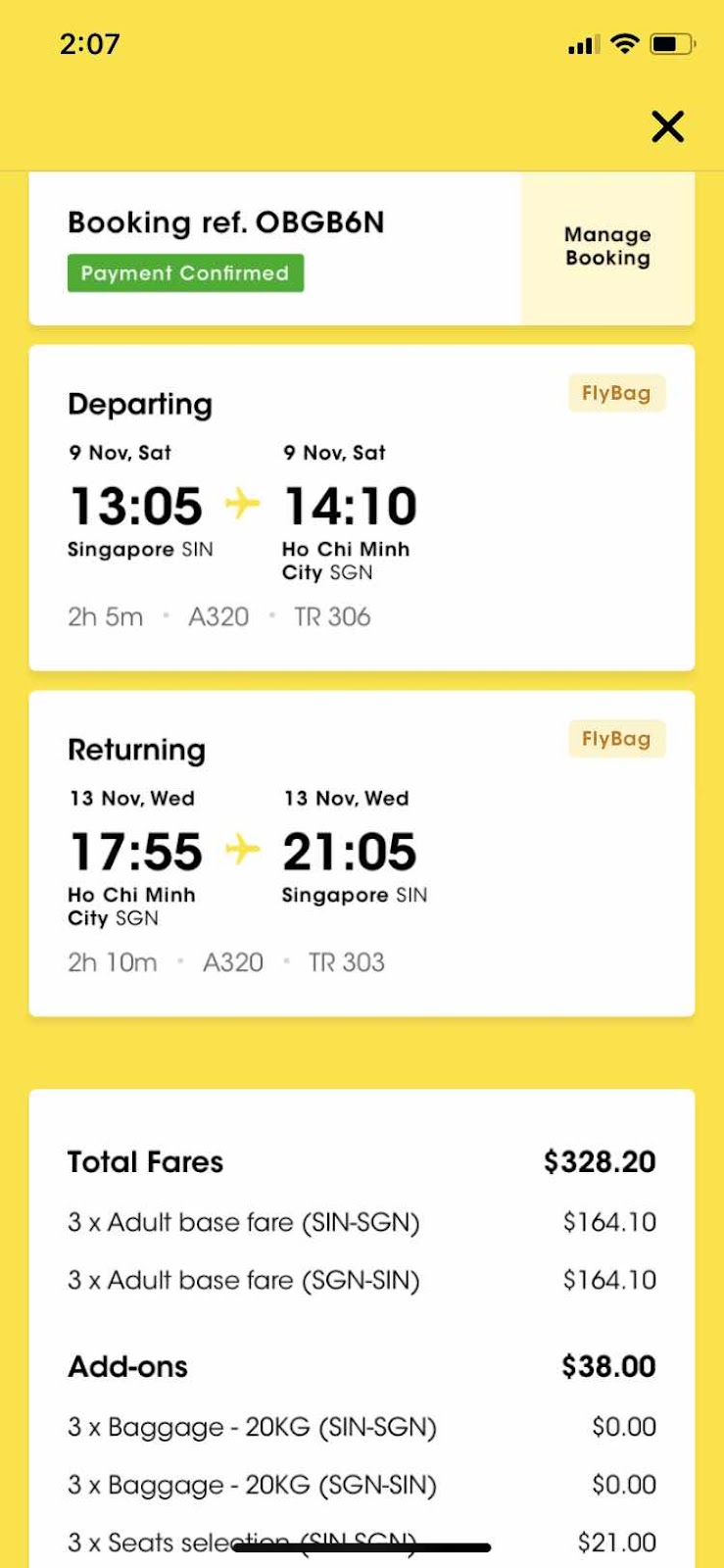Open Manage Booking
The height and width of the screenshot is (1568, 724).
(x=607, y=247)
